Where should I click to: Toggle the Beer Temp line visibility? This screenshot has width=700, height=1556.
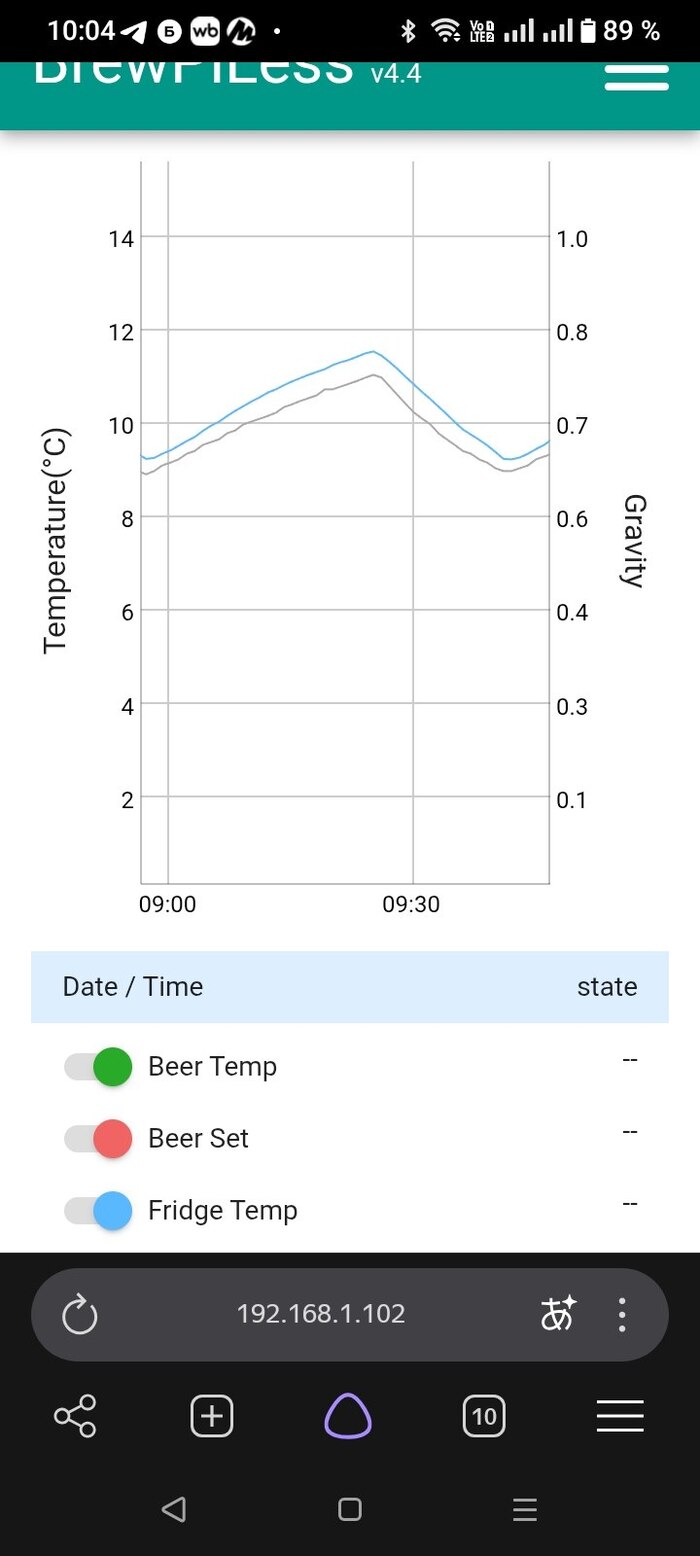tap(98, 1067)
